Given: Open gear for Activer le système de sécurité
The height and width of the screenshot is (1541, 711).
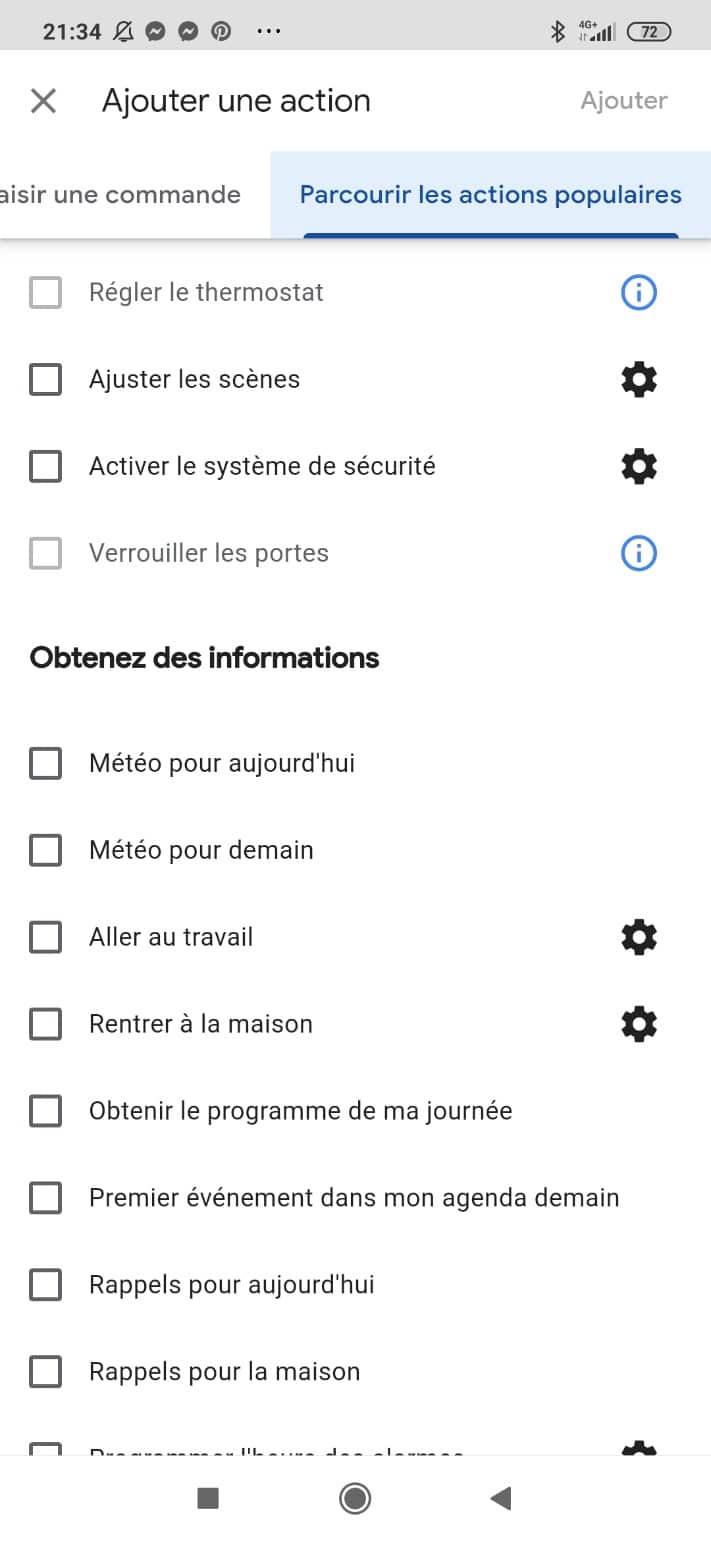Looking at the screenshot, I should (x=639, y=466).
